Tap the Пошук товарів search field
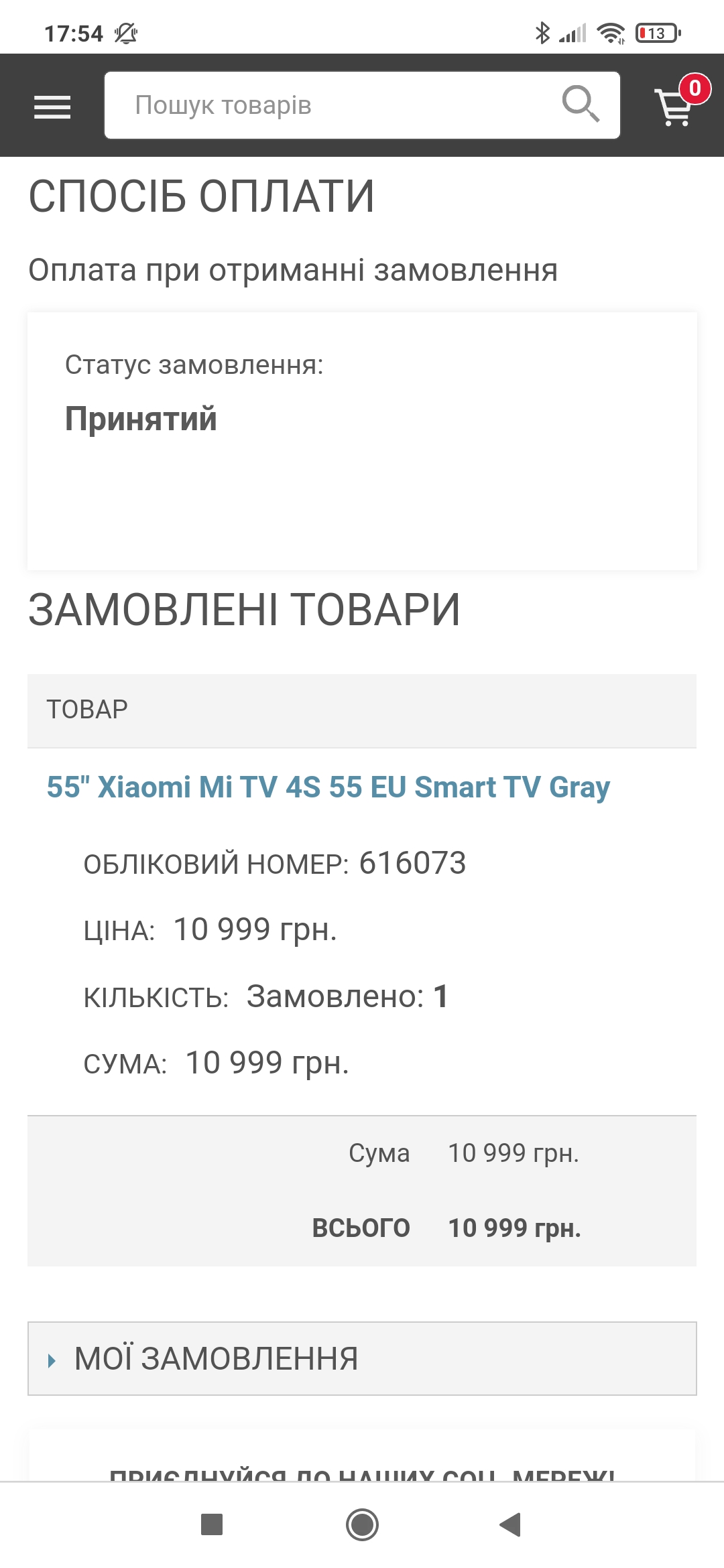The height and width of the screenshot is (1568, 724). click(x=335, y=105)
